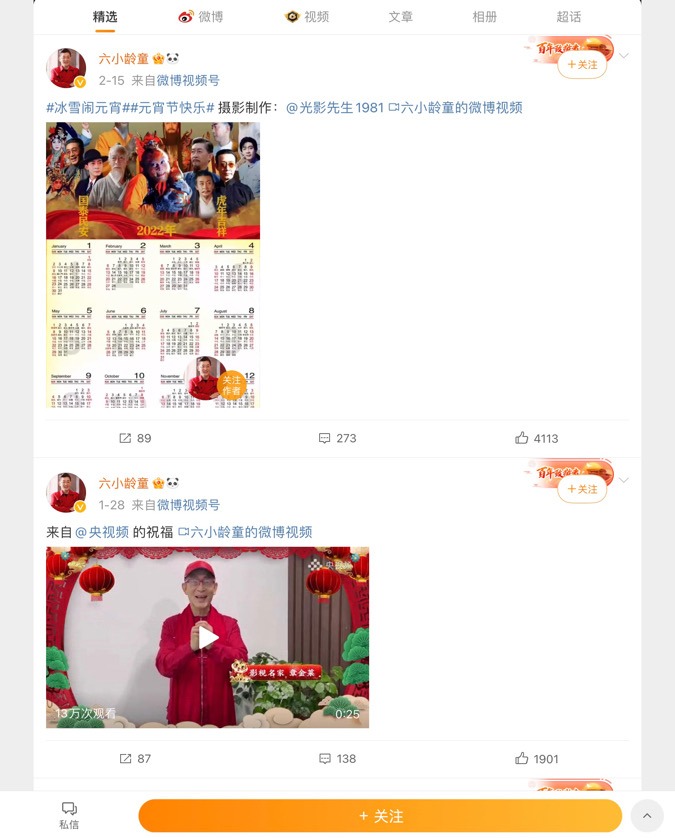Viewport: 675px width, 838px height.
Task: Switch to the 超话 tab
Action: coord(568,17)
